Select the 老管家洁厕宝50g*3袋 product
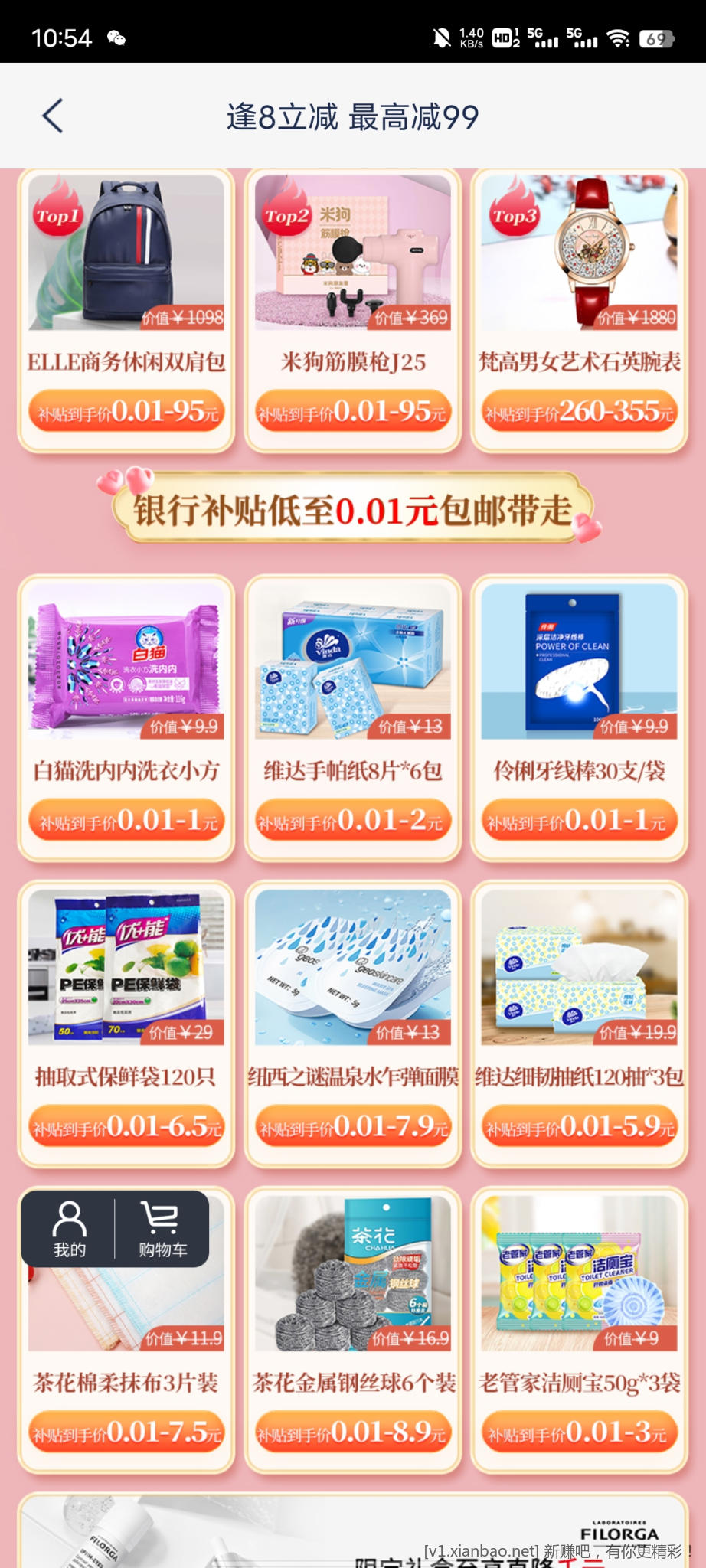This screenshot has height=1568, width=706. (x=580, y=1331)
